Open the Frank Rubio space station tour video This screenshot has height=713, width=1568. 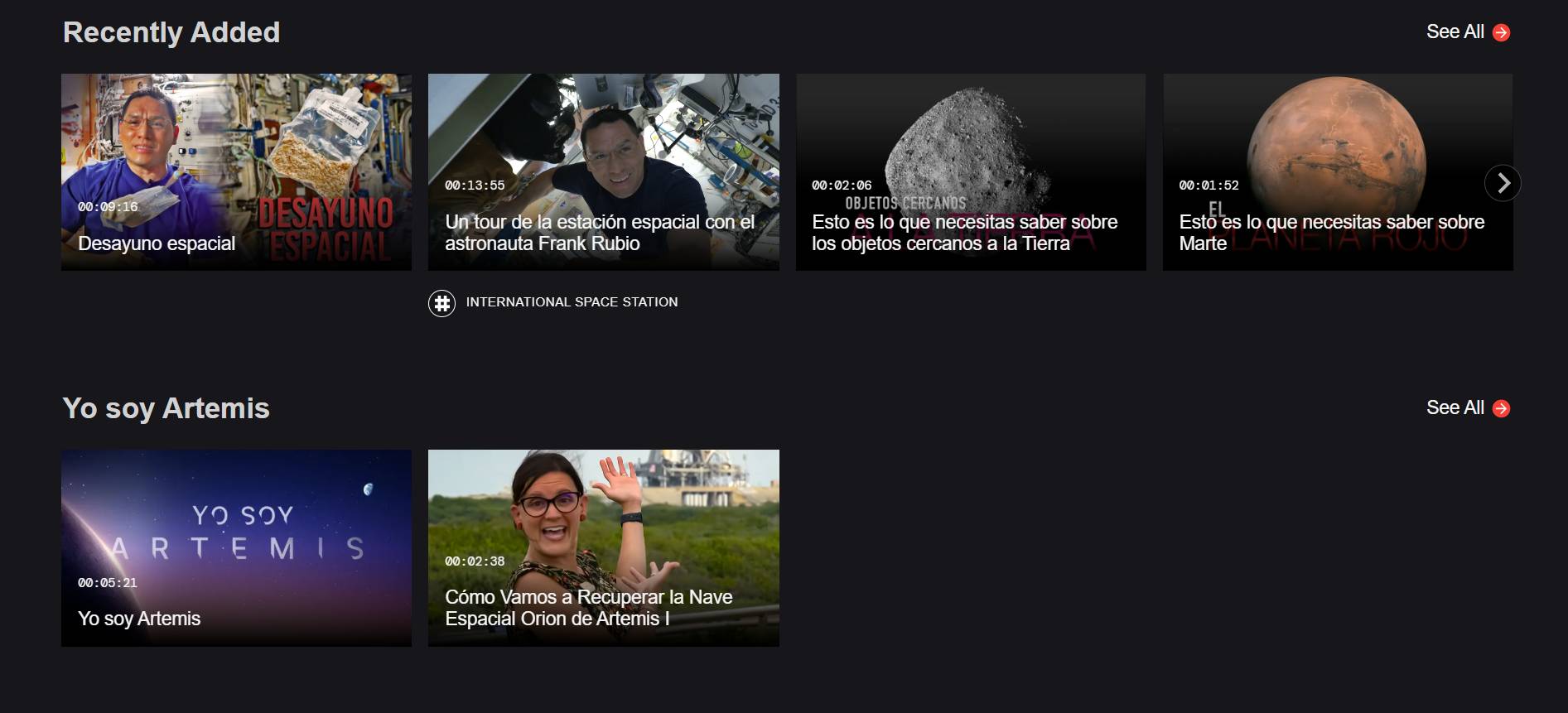pyautogui.click(x=603, y=172)
